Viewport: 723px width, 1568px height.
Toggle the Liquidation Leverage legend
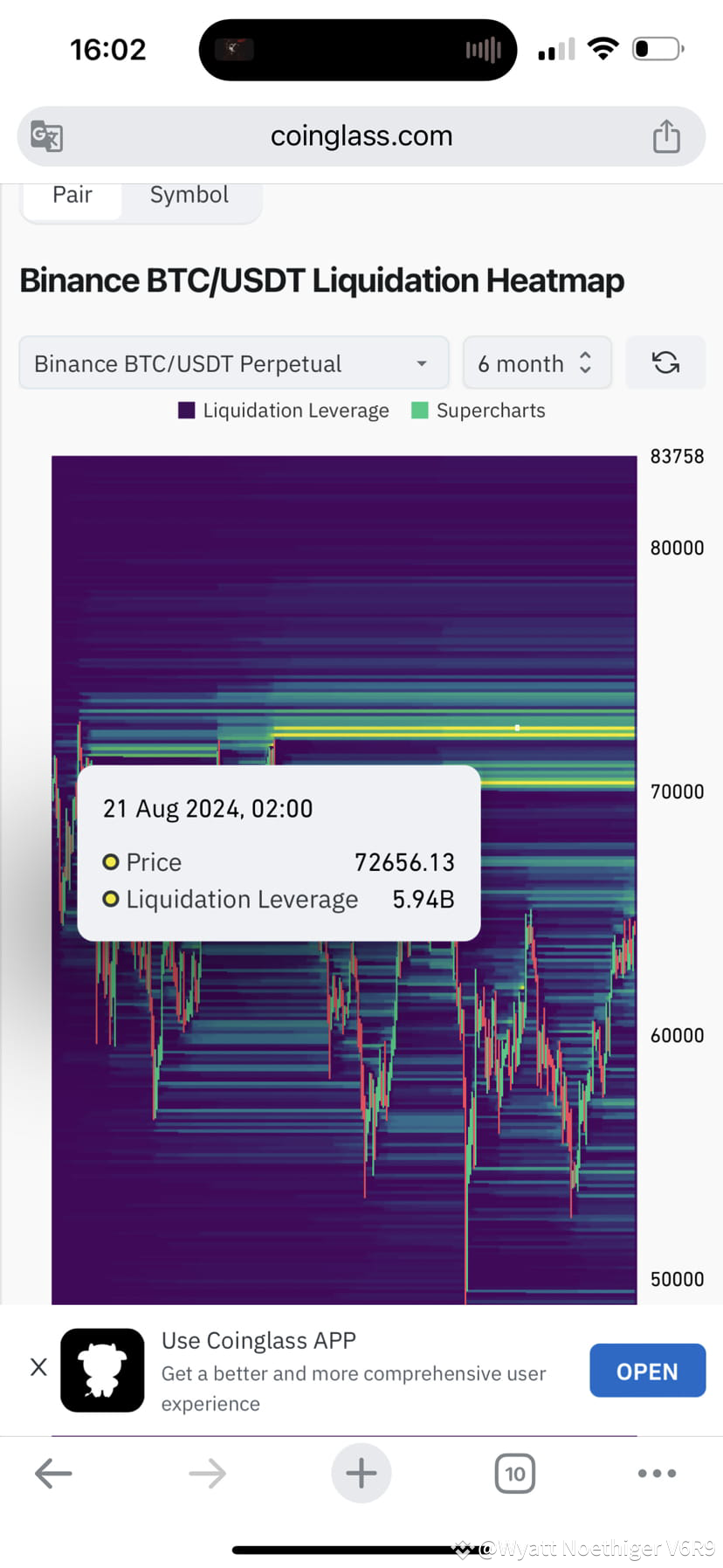282,410
